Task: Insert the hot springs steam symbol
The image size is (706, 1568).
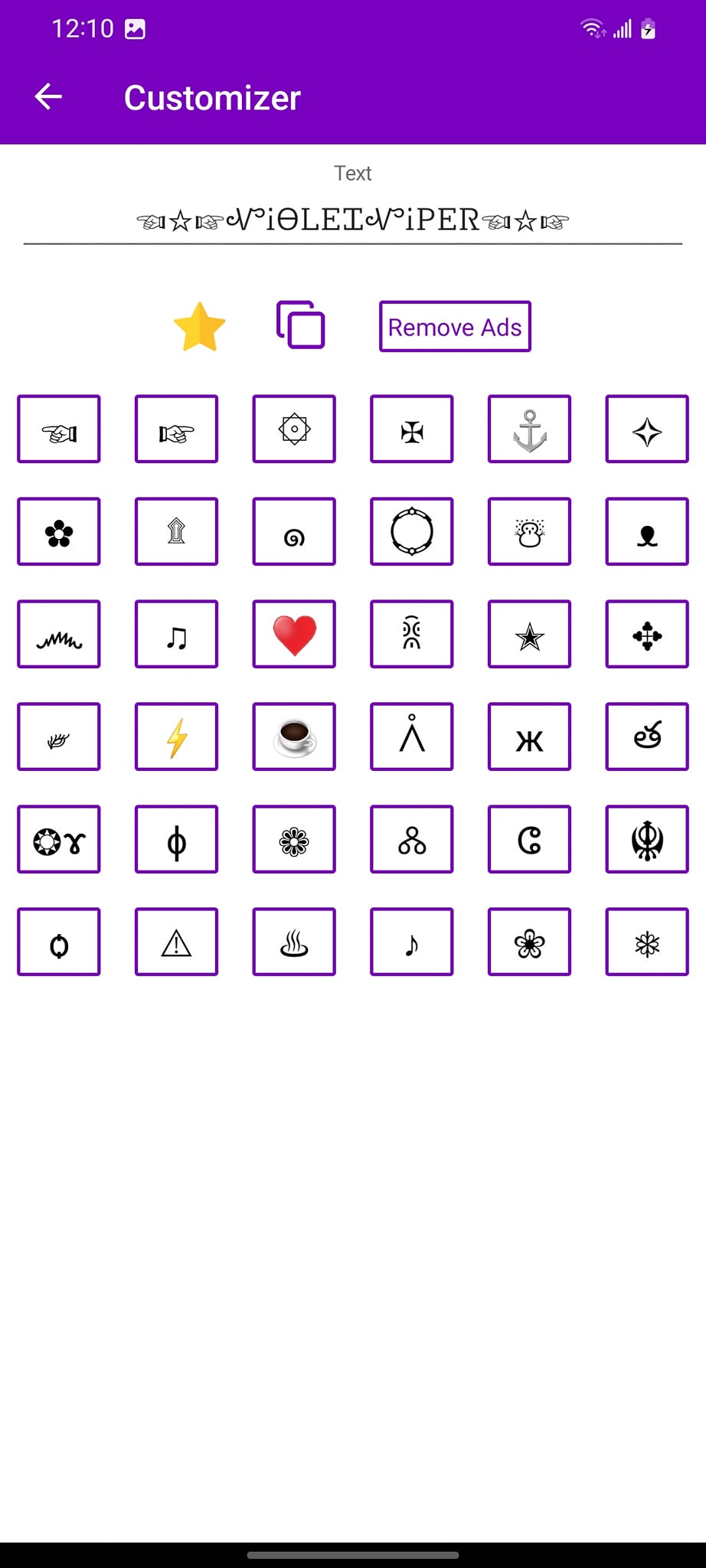Action: point(294,942)
